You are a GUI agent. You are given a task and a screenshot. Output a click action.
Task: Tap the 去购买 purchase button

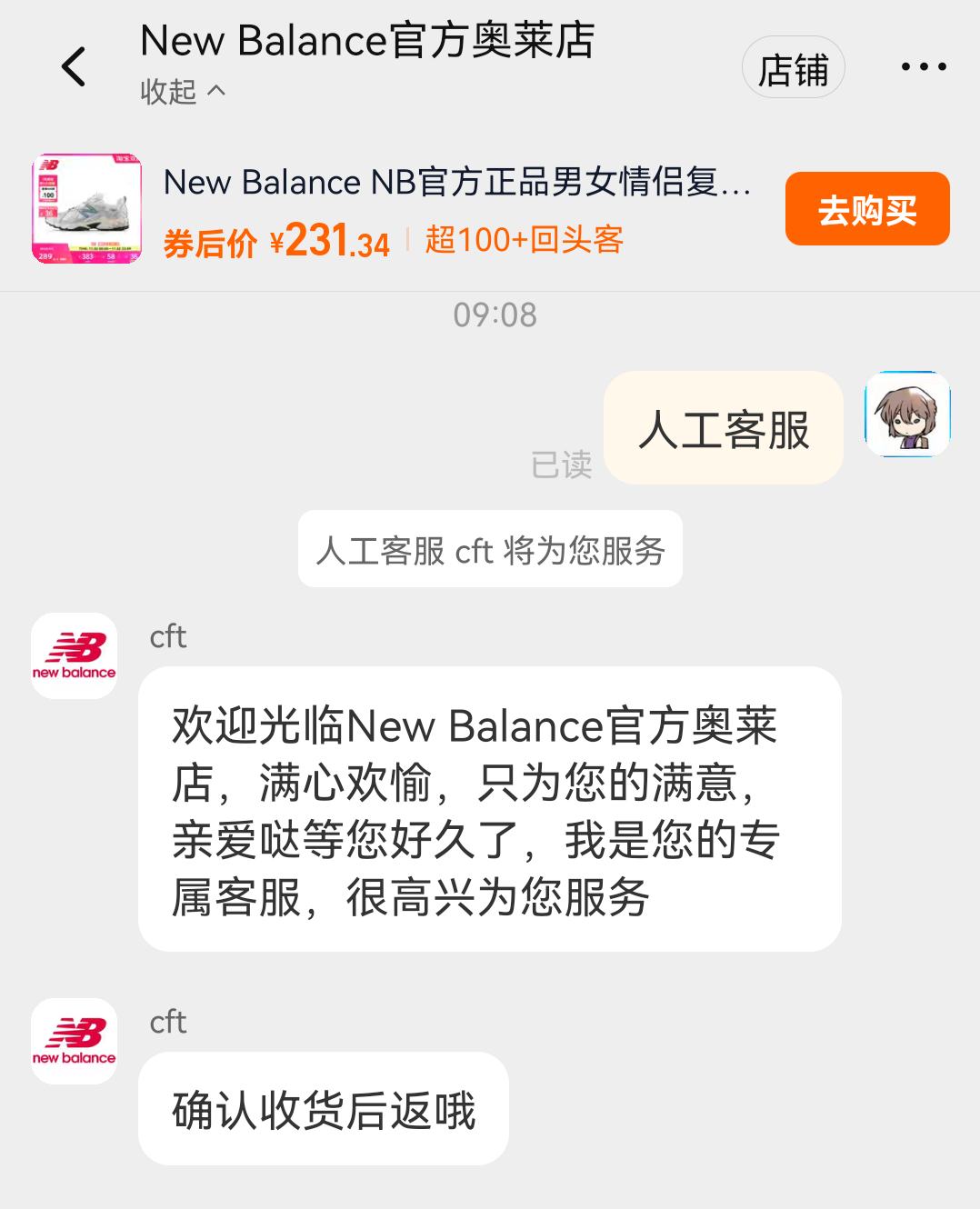coord(865,208)
